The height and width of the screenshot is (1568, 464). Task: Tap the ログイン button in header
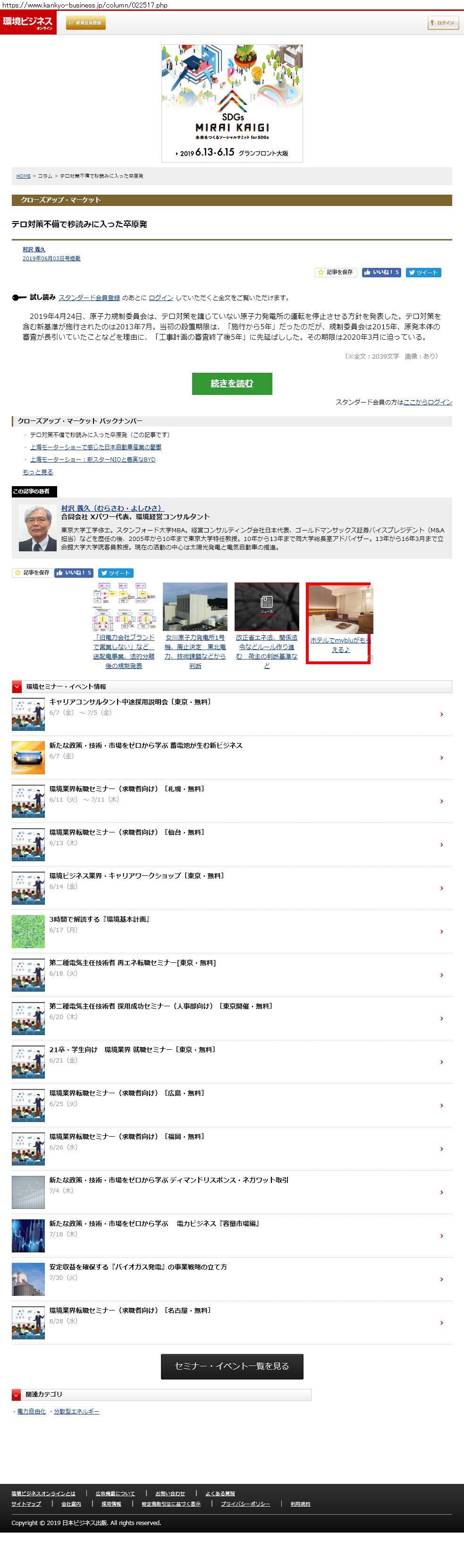point(443,23)
